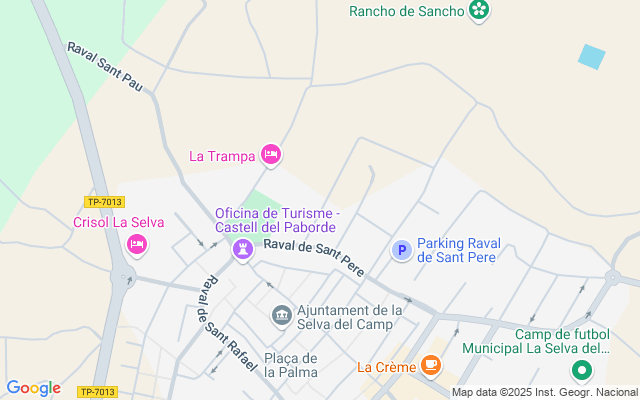The width and height of the screenshot is (640, 400).
Task: Open the Rancho de Sancho pin
Action: coord(479,10)
